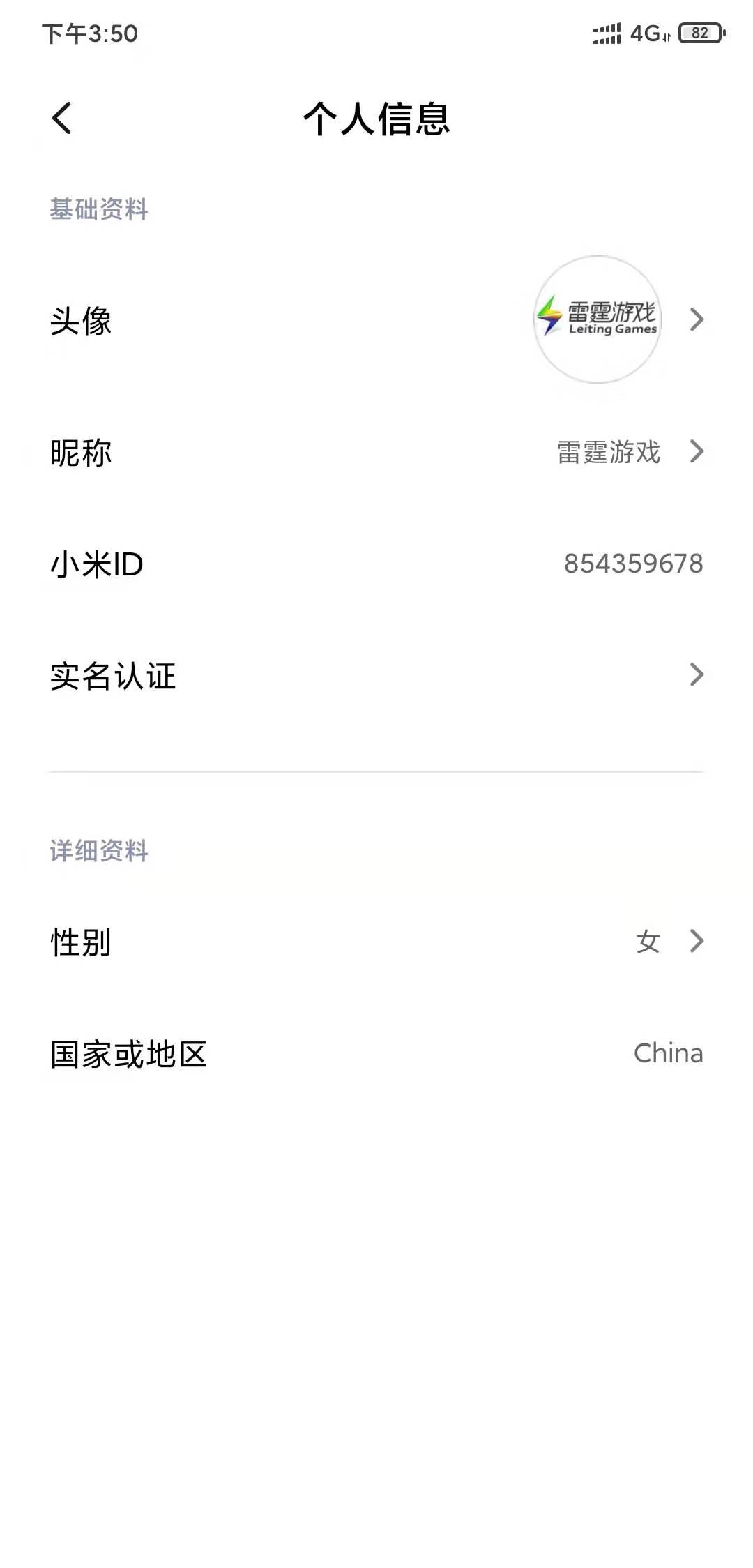The width and height of the screenshot is (753, 1568).
Task: Open 实名认证 verification
Action: coord(376,675)
